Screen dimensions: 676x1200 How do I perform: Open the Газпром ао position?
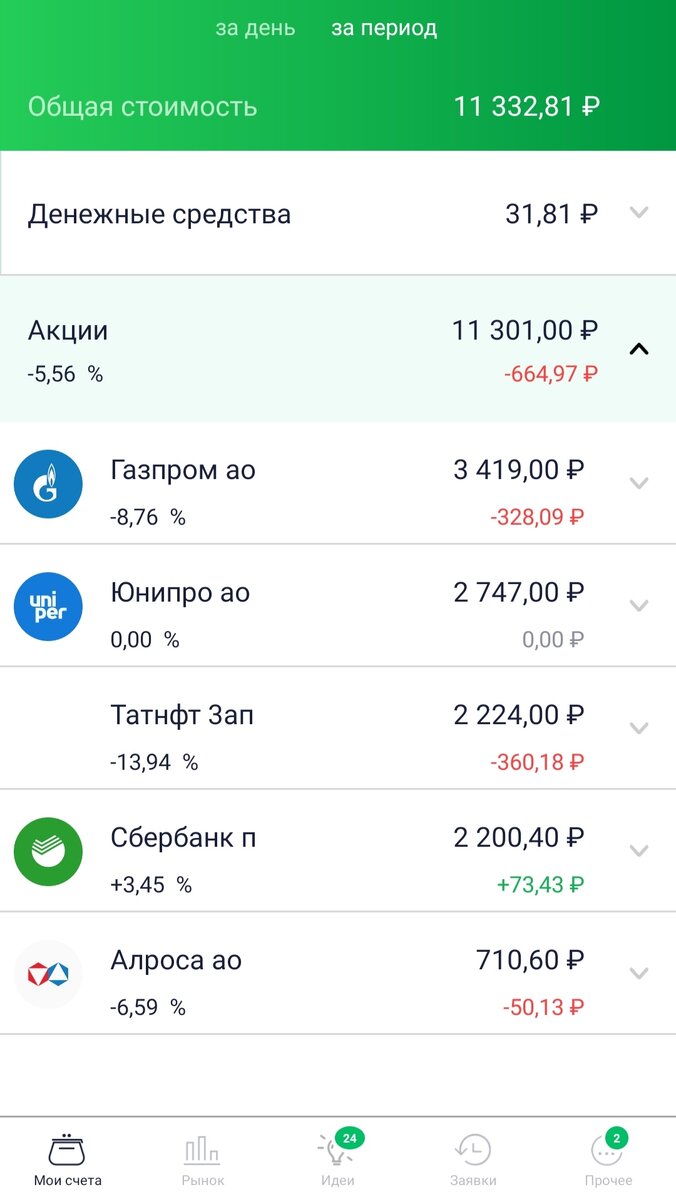pos(338,483)
